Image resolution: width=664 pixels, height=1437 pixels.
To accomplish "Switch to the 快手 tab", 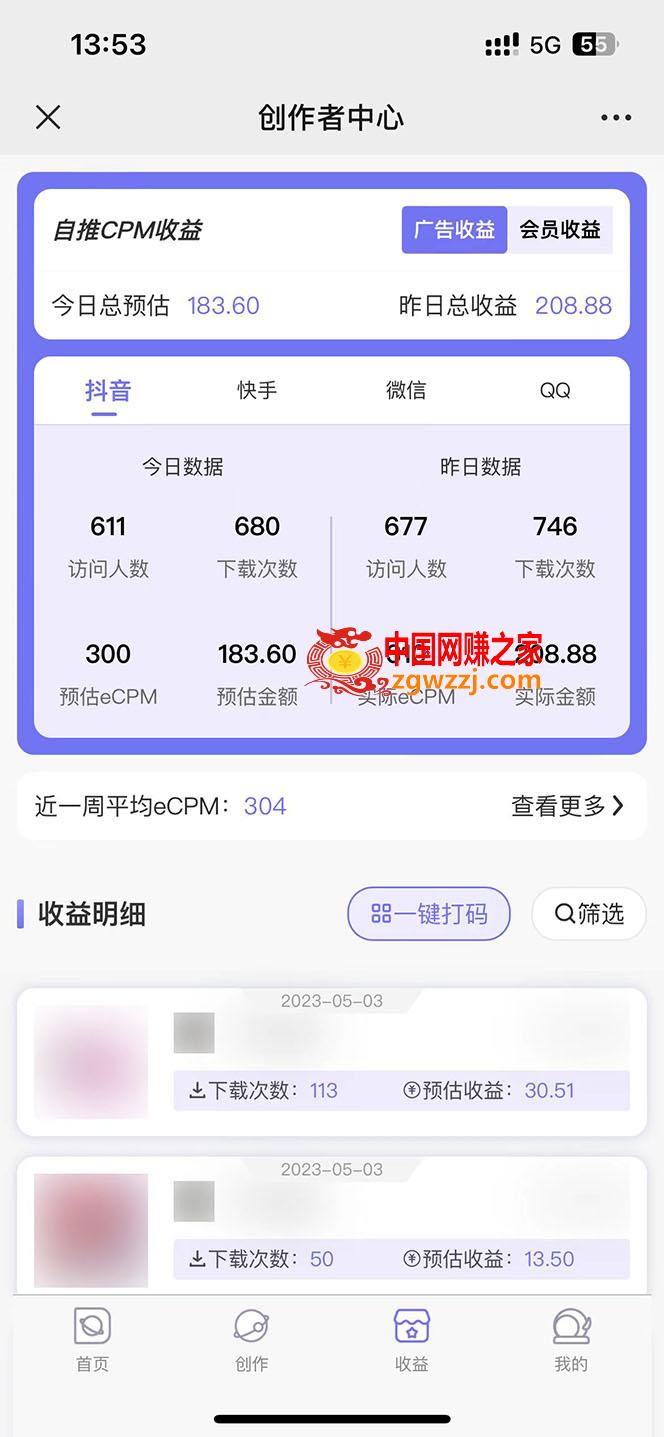I will click(x=257, y=390).
